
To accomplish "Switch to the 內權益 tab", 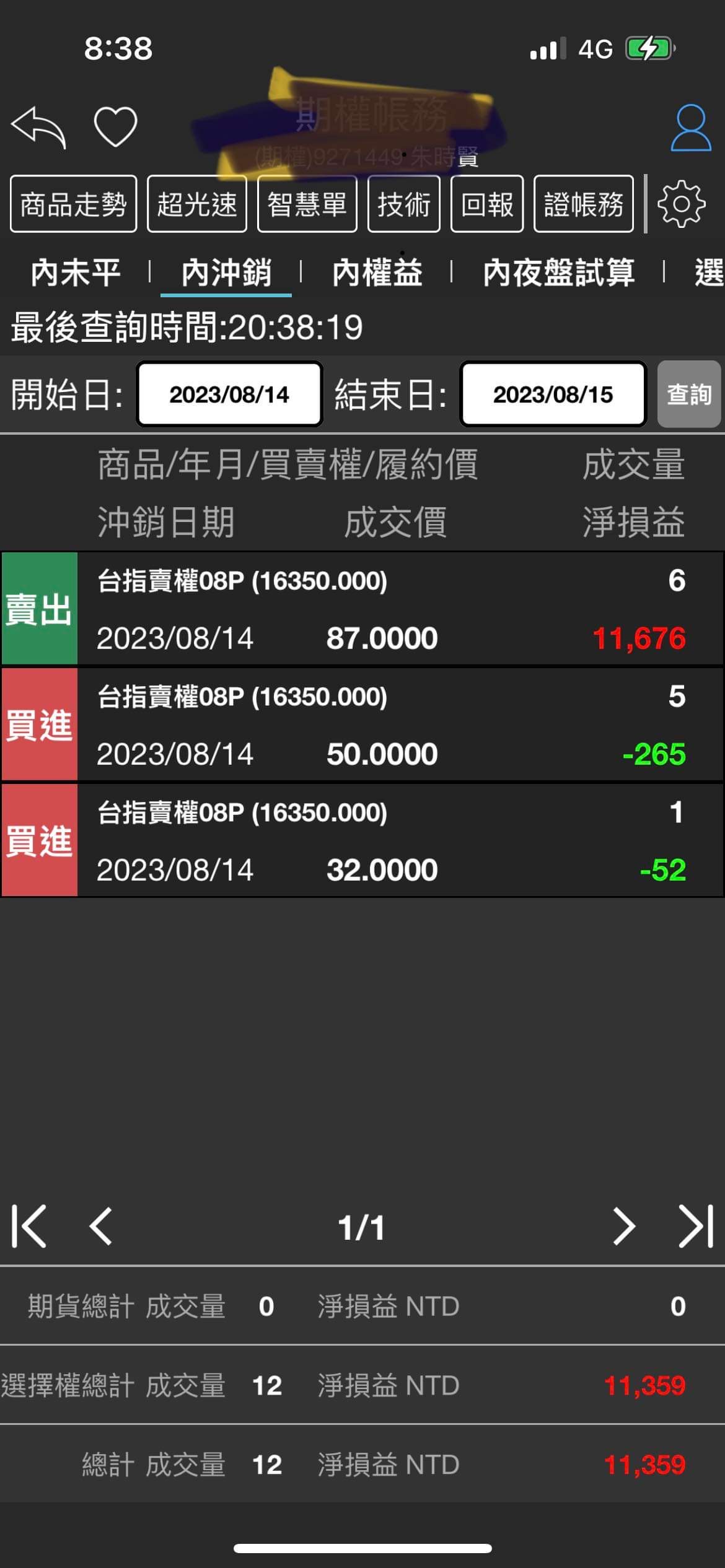I will pos(377,273).
